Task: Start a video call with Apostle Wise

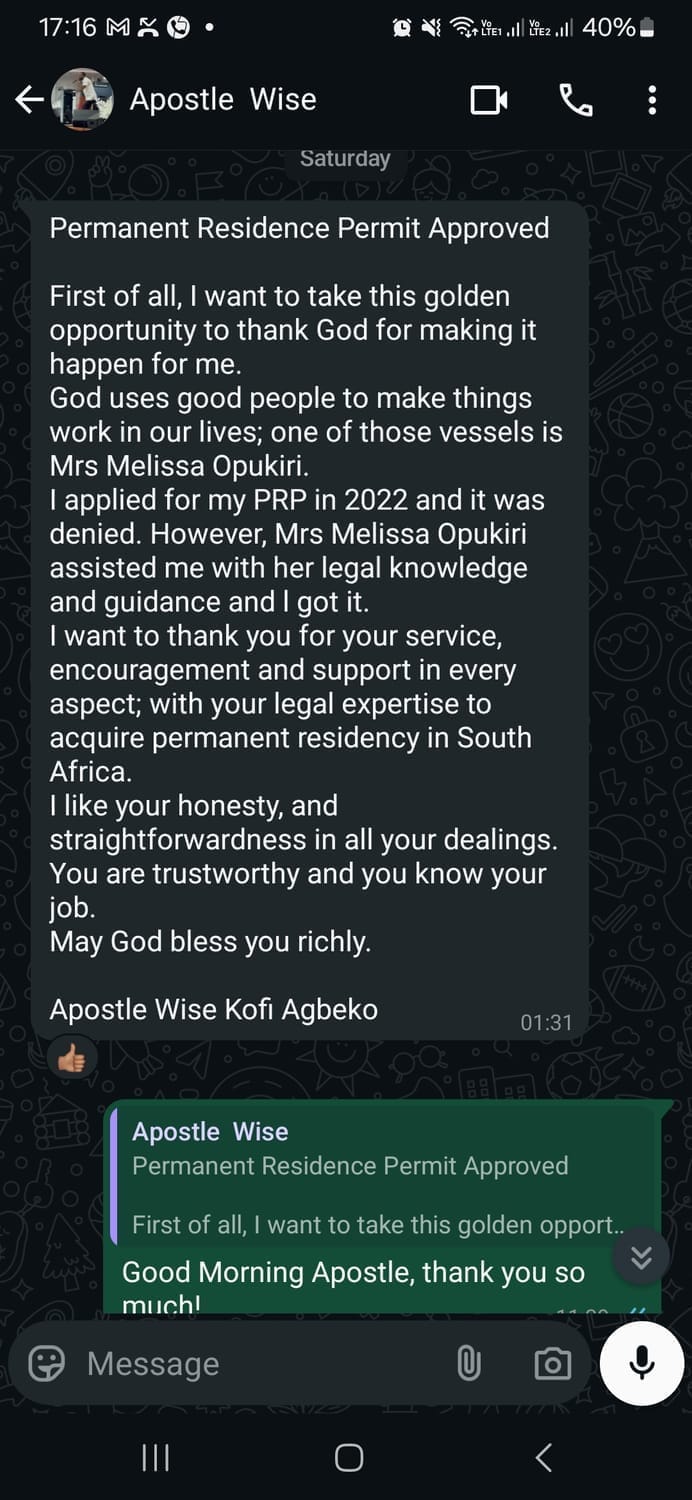Action: click(x=488, y=99)
